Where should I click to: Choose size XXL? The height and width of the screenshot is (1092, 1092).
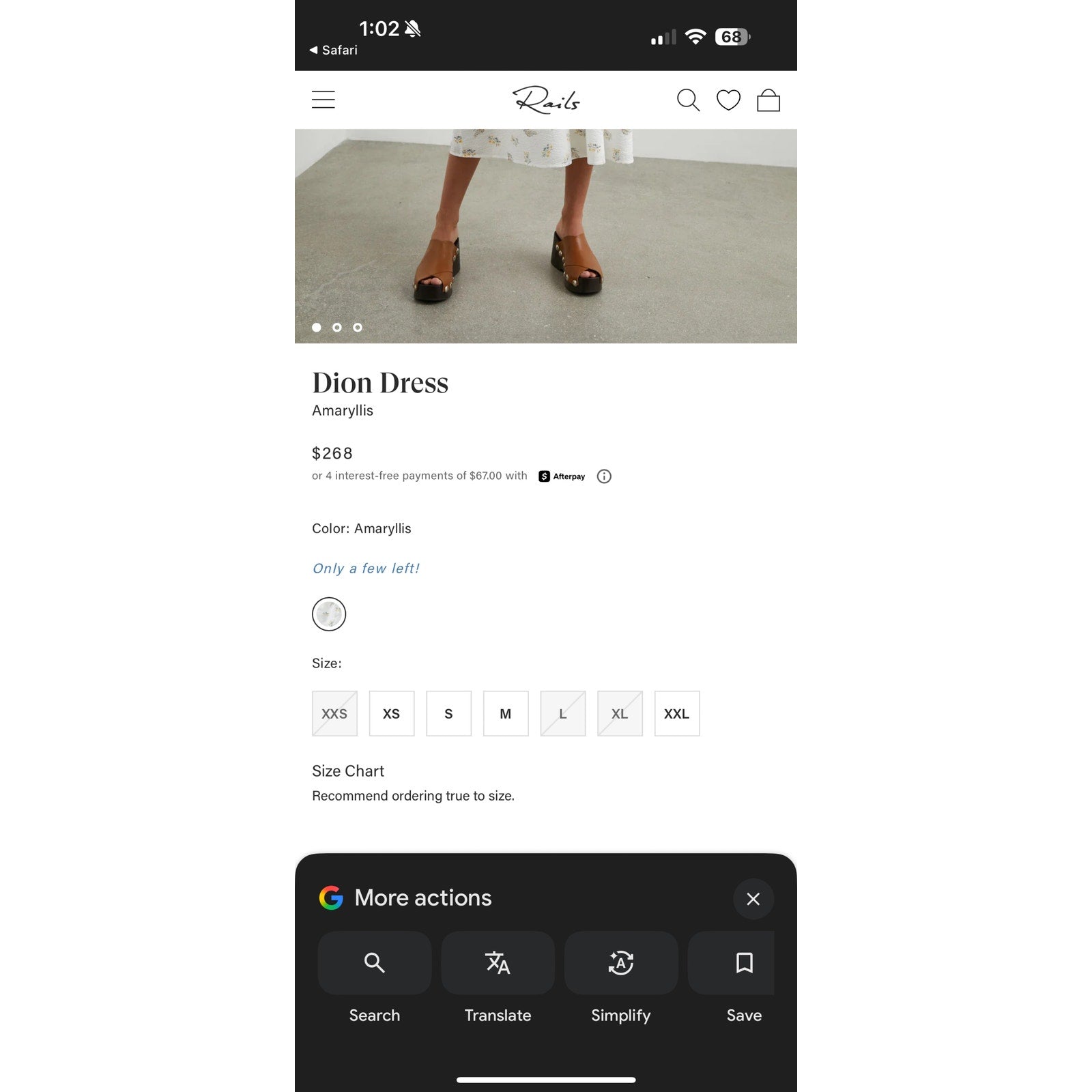pos(677,713)
